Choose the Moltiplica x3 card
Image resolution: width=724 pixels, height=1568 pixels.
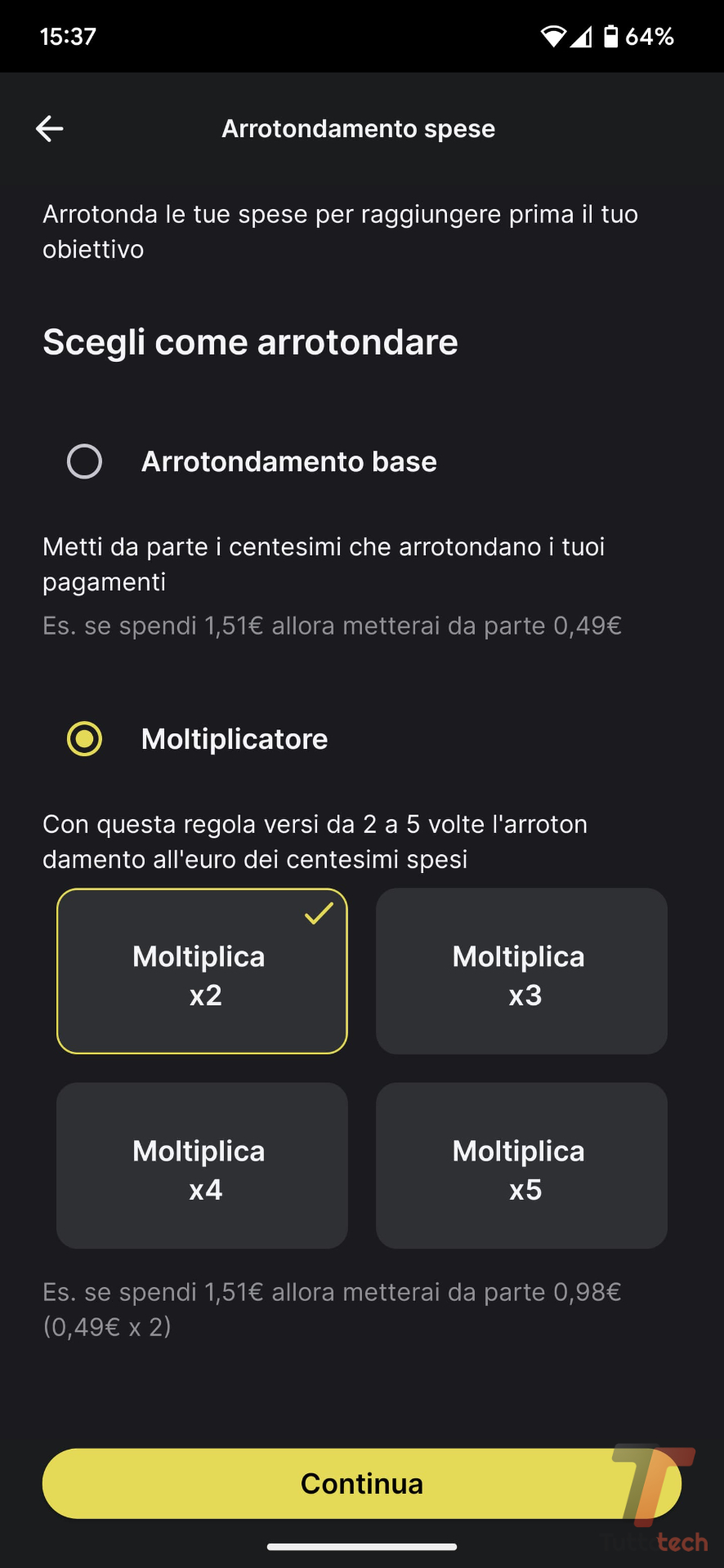(521, 971)
